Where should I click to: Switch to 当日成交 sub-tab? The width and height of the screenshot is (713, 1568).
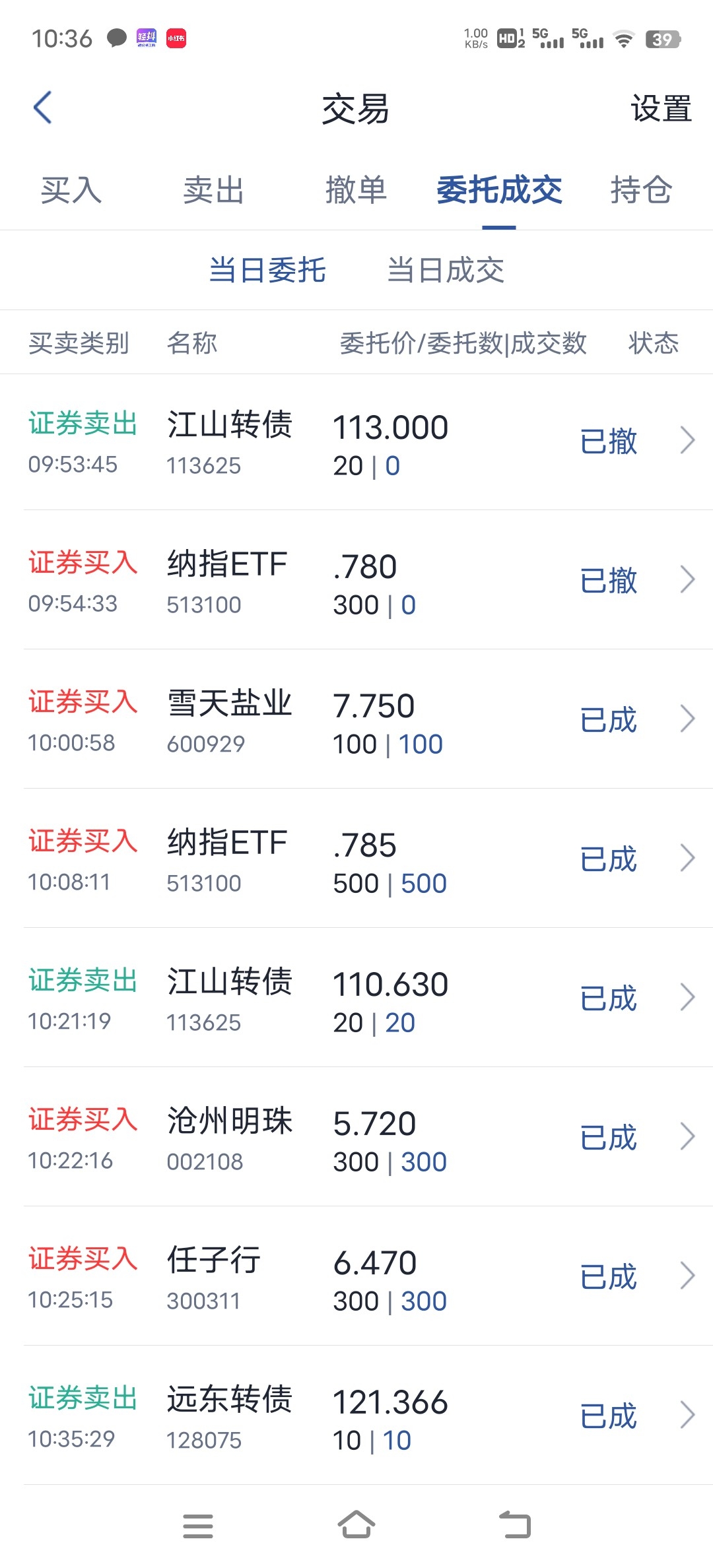pyautogui.click(x=446, y=271)
